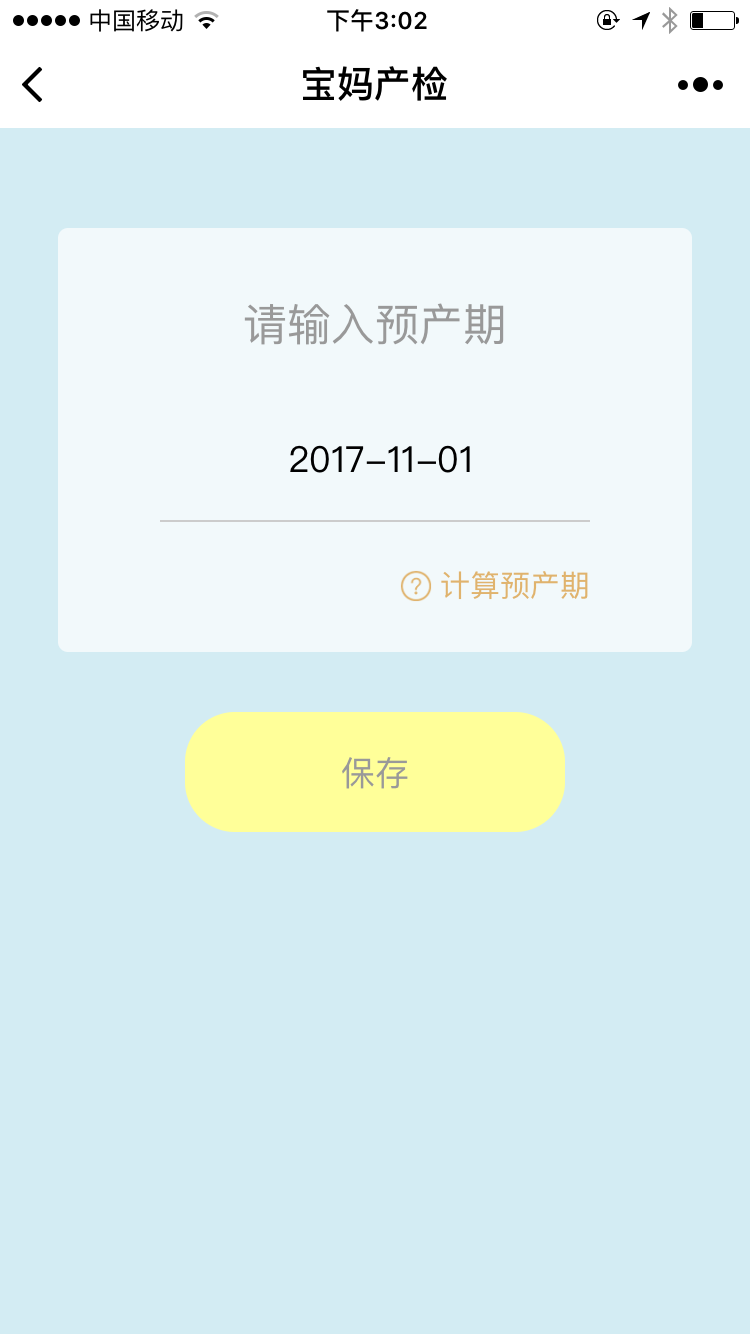Tap the 保存 button to save
The height and width of the screenshot is (1334, 750).
[375, 772]
